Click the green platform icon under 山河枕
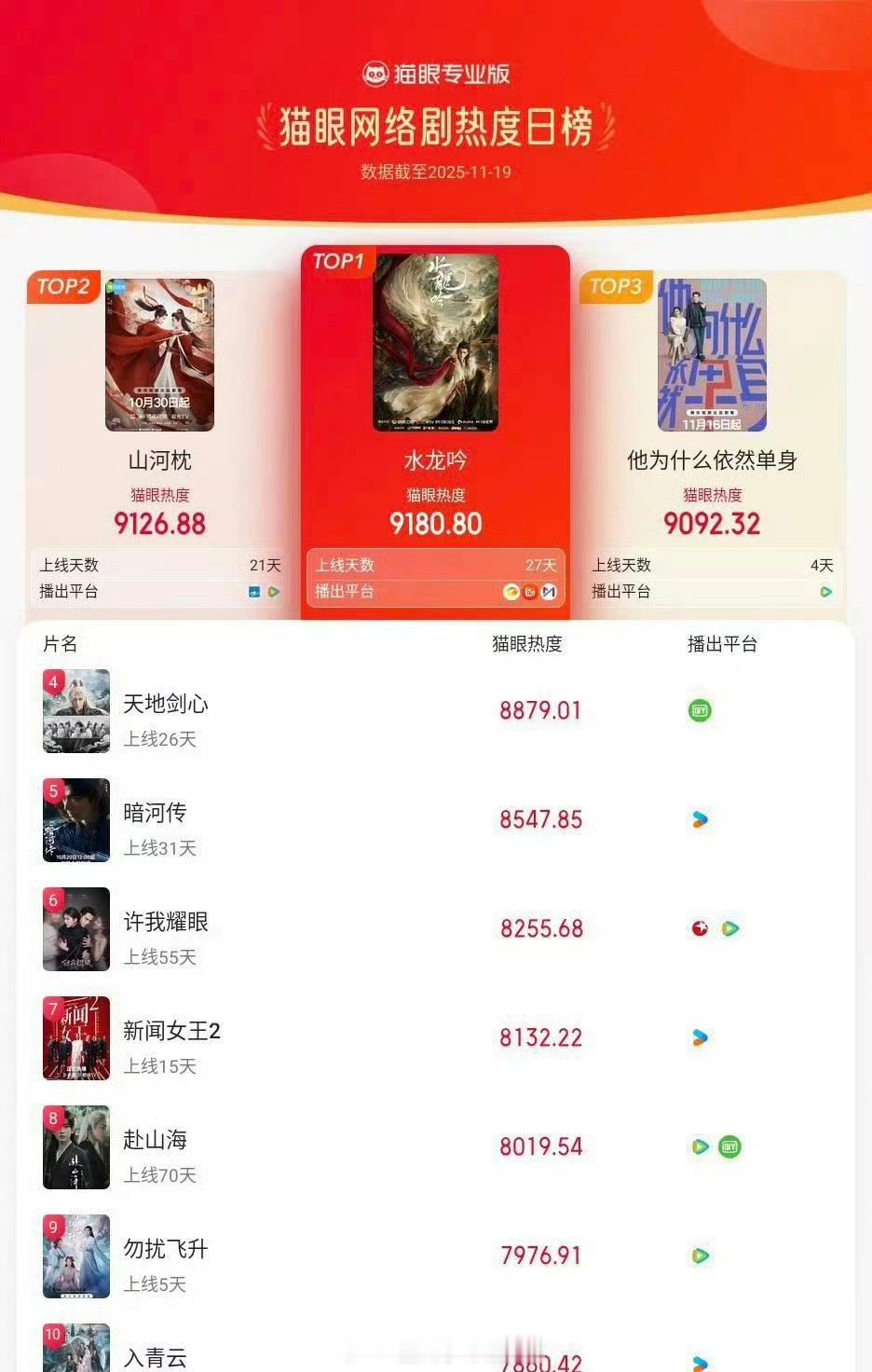Image resolution: width=872 pixels, height=1372 pixels. point(273,591)
